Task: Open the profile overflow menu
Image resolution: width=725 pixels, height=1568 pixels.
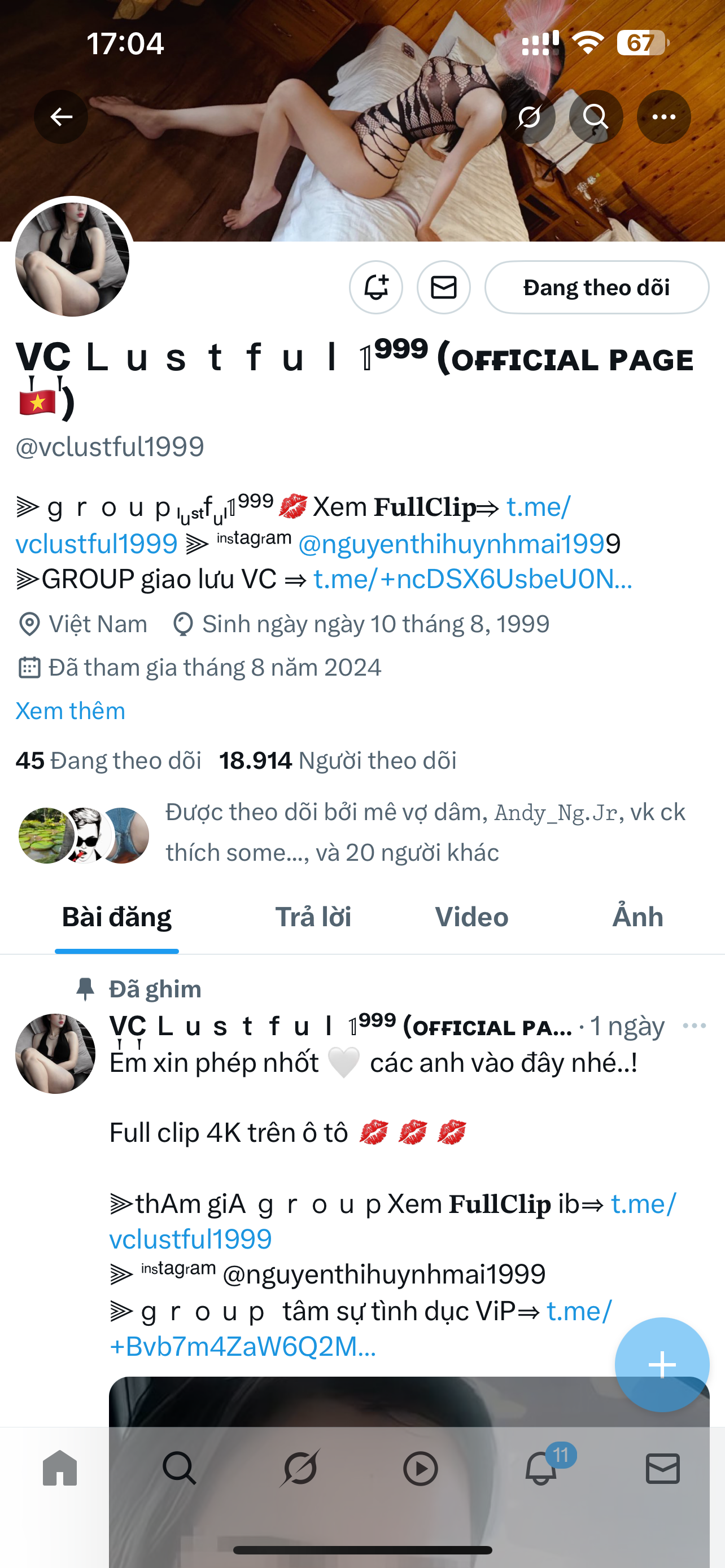Action: click(663, 117)
